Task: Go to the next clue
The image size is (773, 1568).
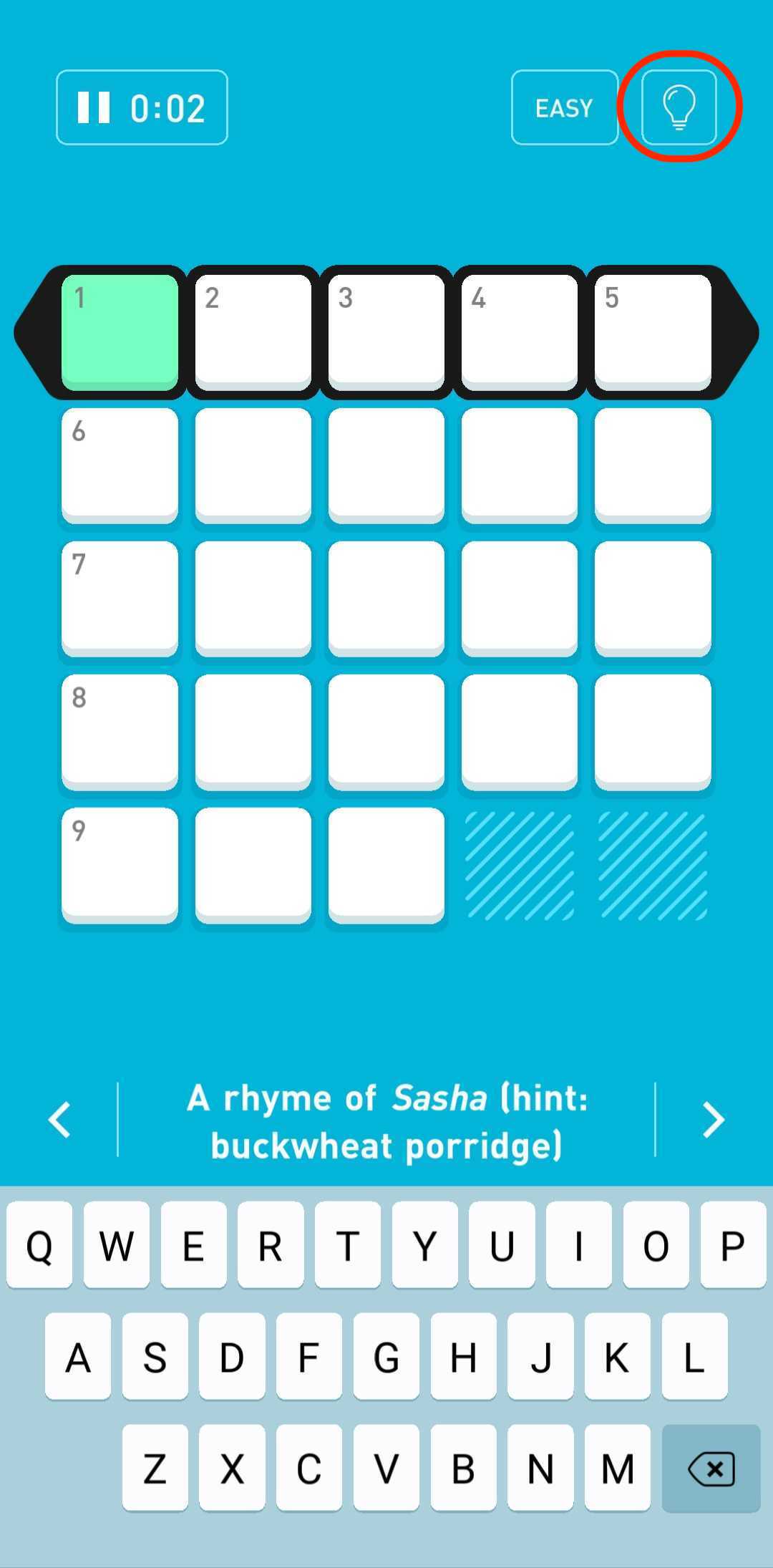Action: point(713,1120)
